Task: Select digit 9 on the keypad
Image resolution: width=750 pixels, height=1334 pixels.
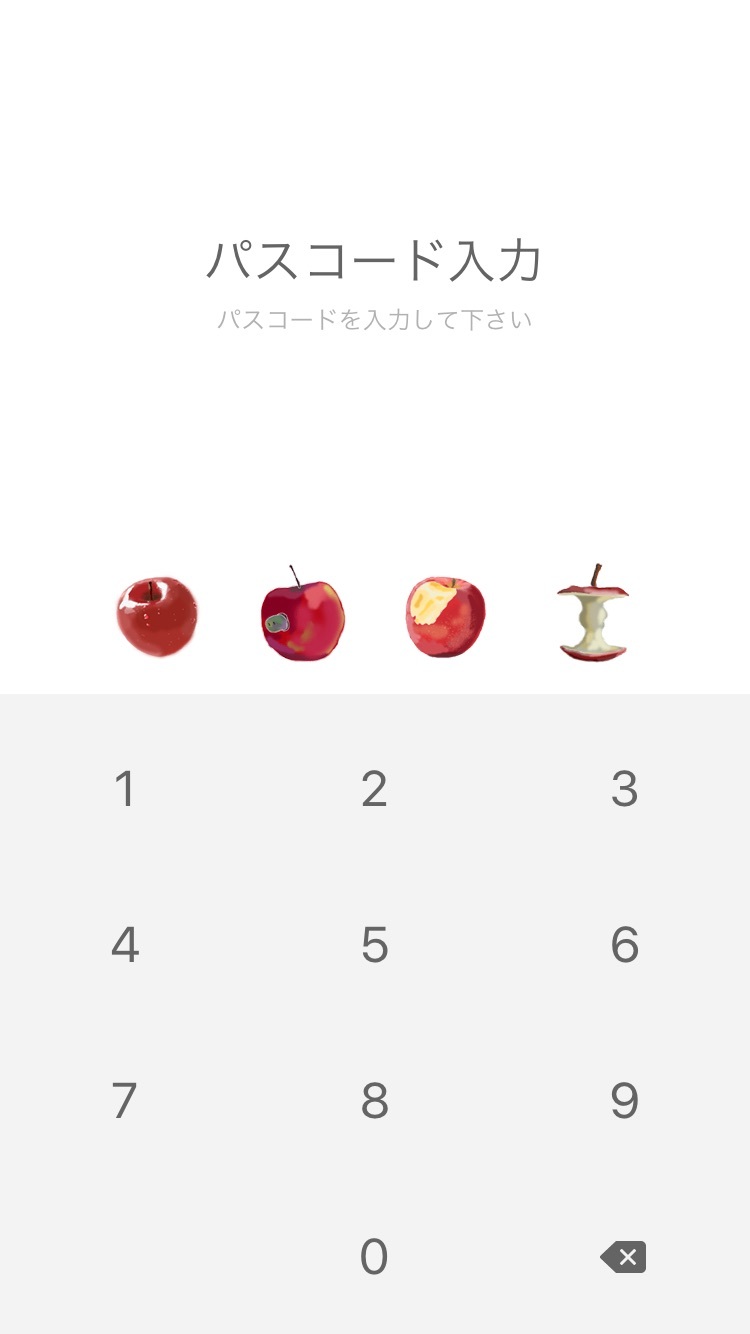Action: [624, 1101]
